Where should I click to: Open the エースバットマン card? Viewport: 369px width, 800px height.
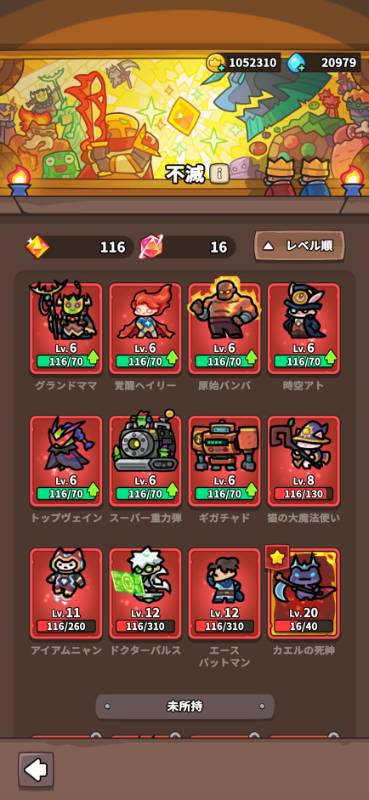coord(225,591)
